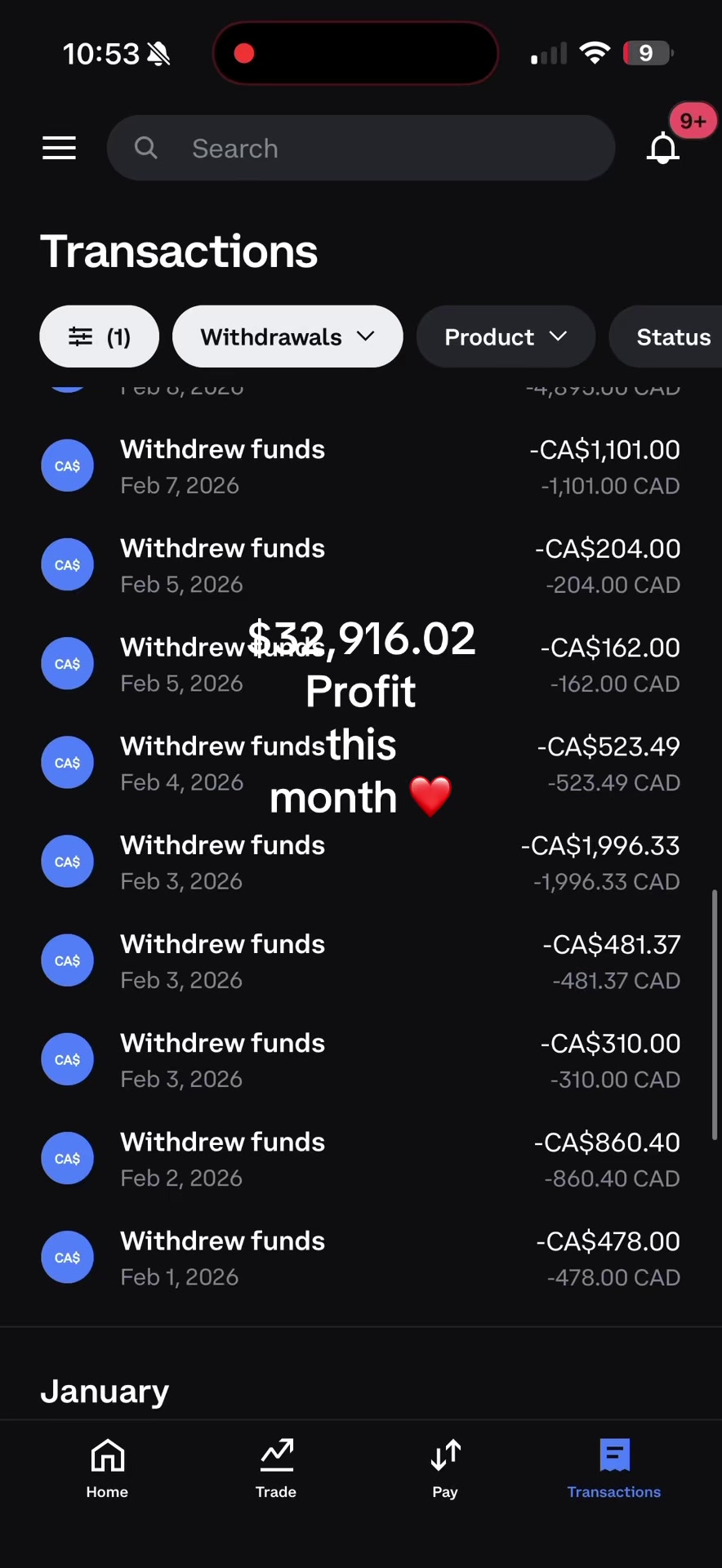Open the notifications bell
The height and width of the screenshot is (1568, 722).
tap(662, 148)
